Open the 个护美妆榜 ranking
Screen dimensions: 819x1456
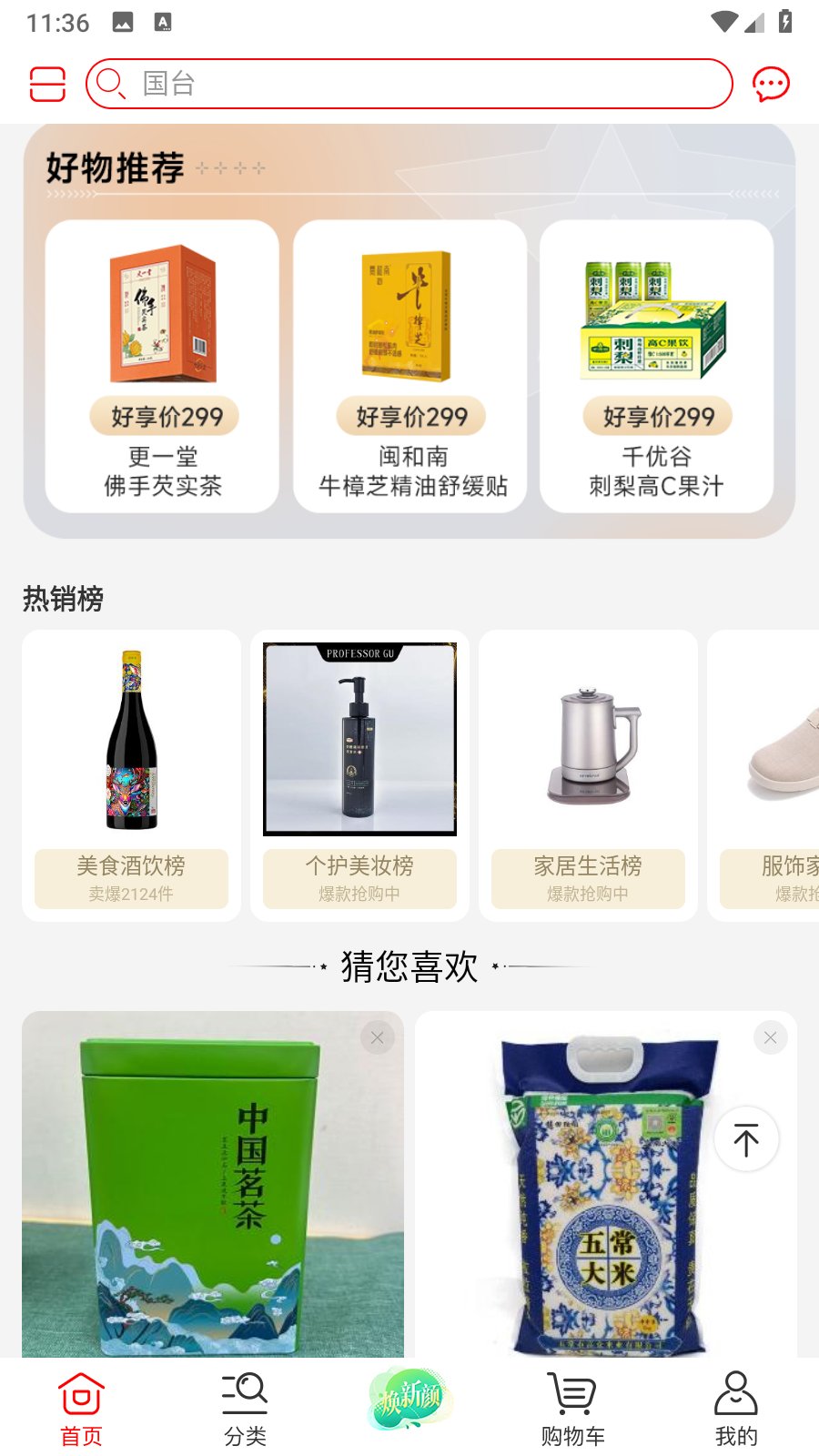tap(359, 775)
